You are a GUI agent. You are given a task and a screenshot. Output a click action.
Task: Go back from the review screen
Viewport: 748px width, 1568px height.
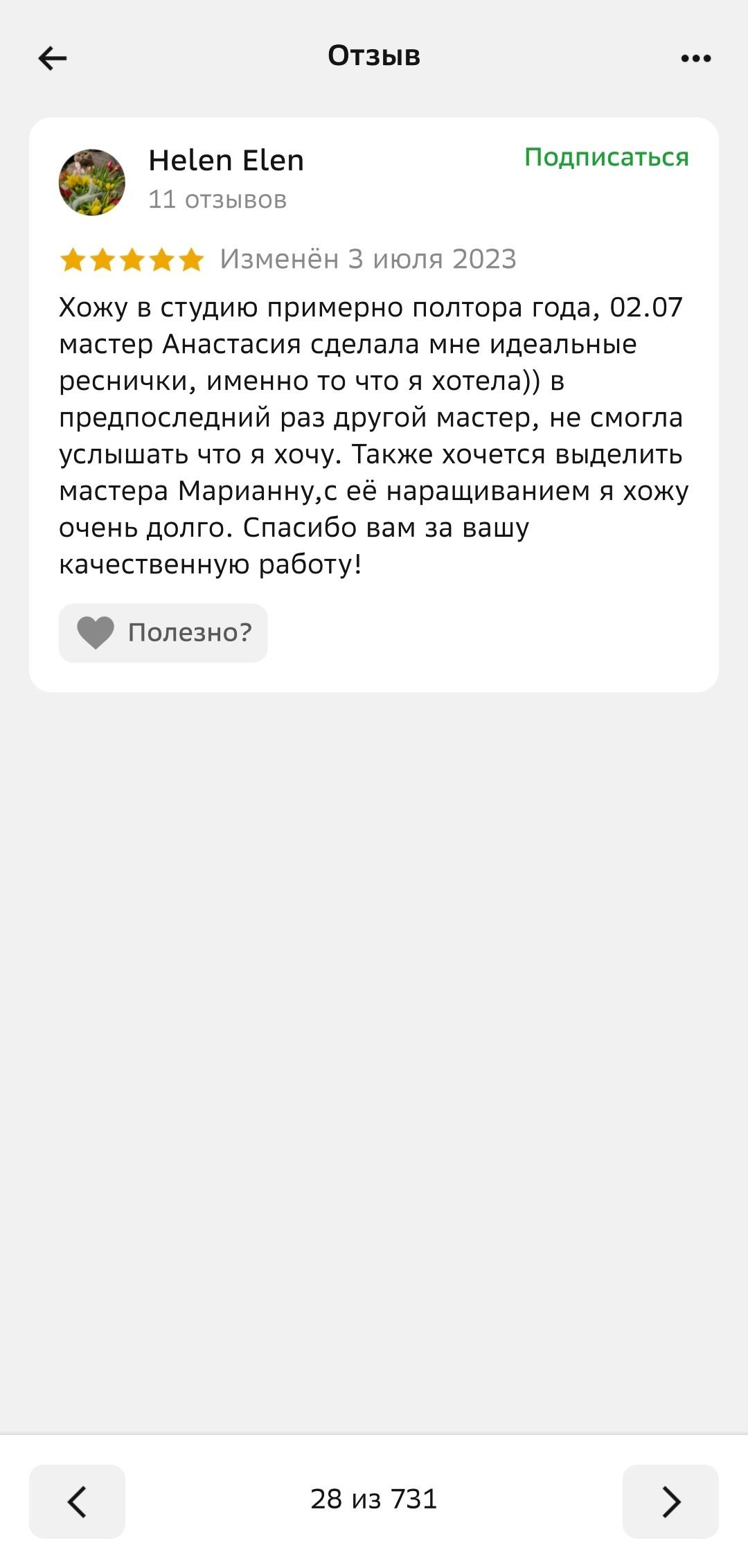point(53,58)
